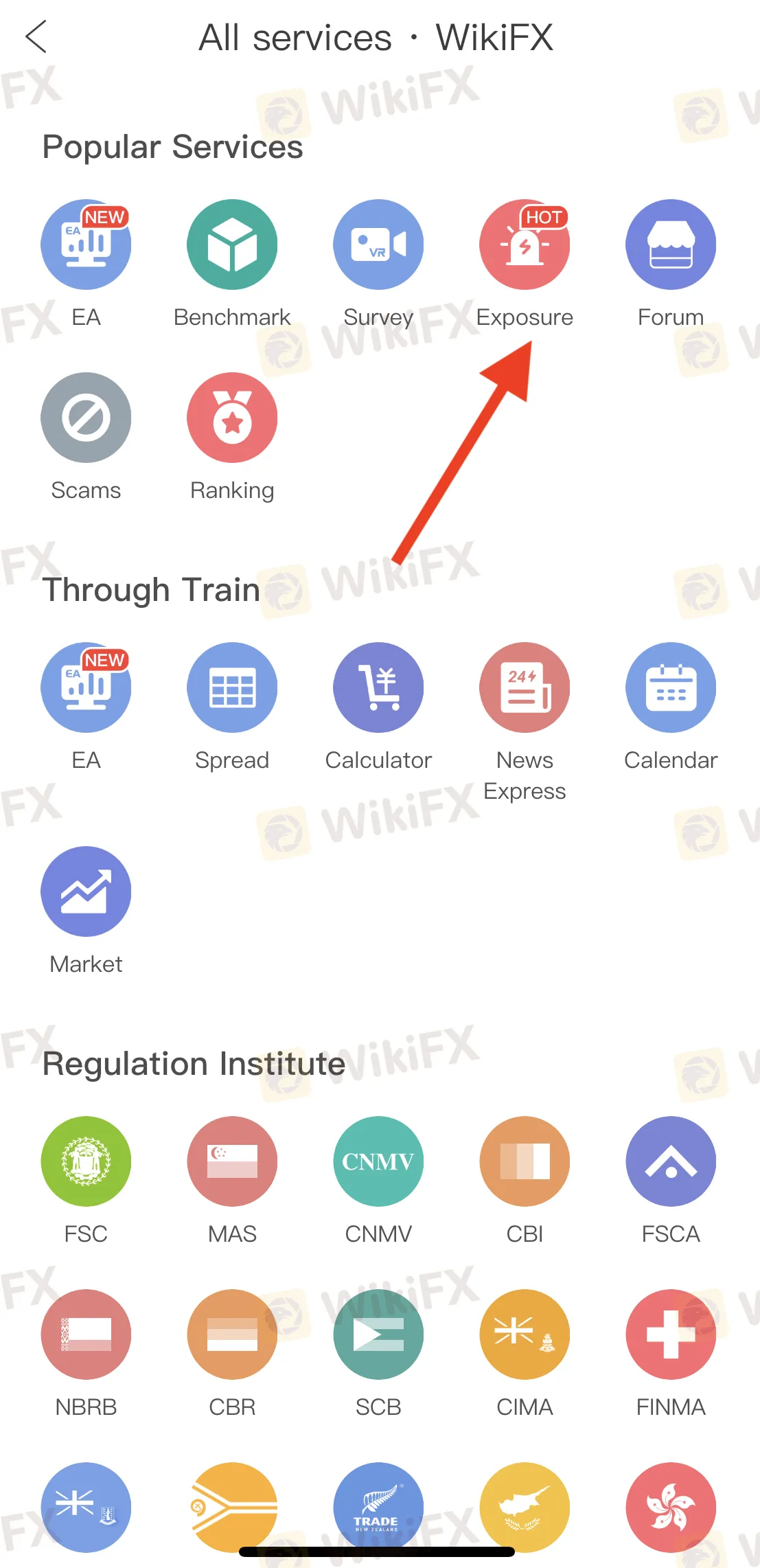Open the Spread tool

pos(232,688)
